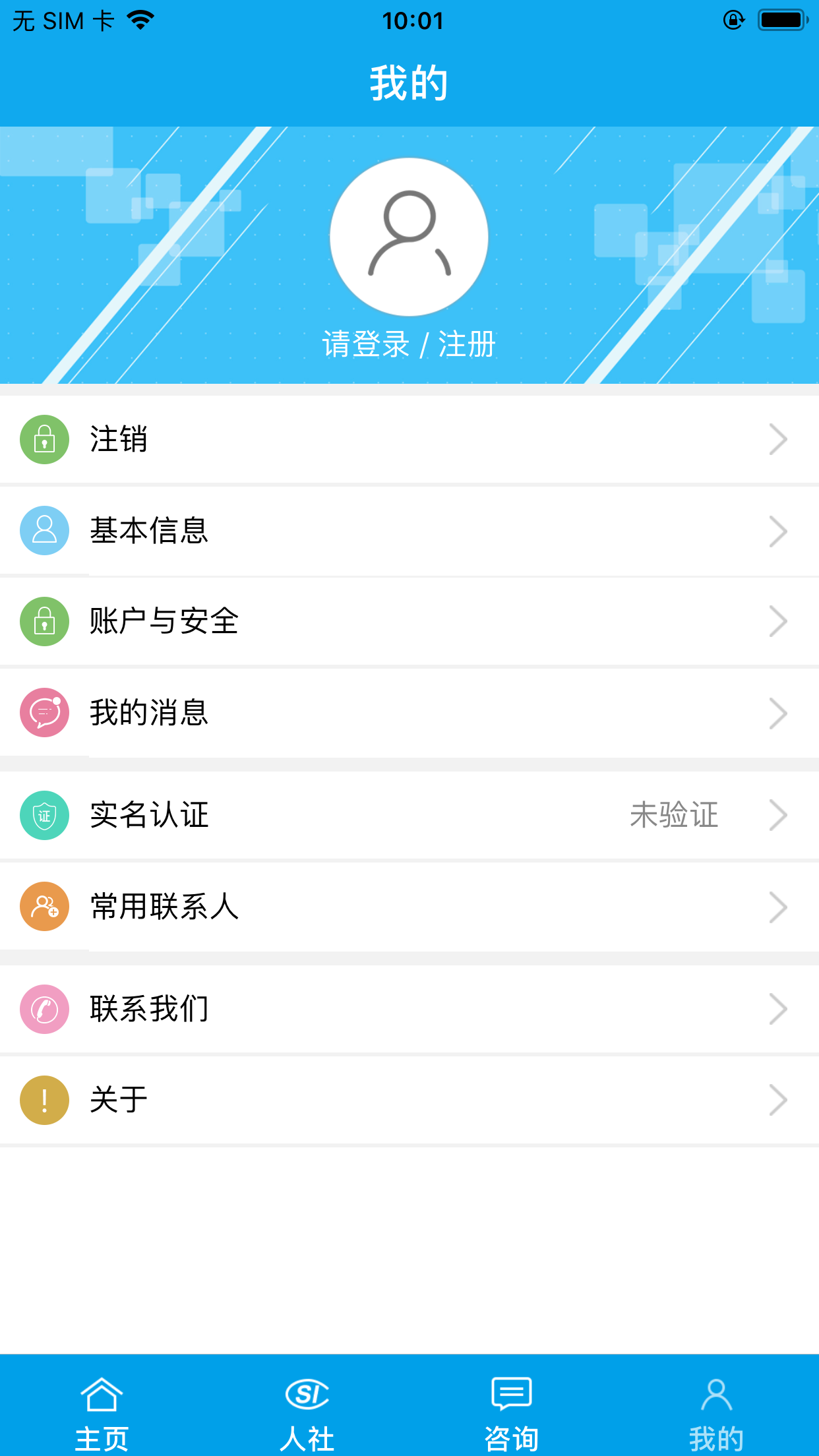Tap the pink phone icon beside 联系我们
The image size is (819, 1456).
pyautogui.click(x=44, y=1008)
